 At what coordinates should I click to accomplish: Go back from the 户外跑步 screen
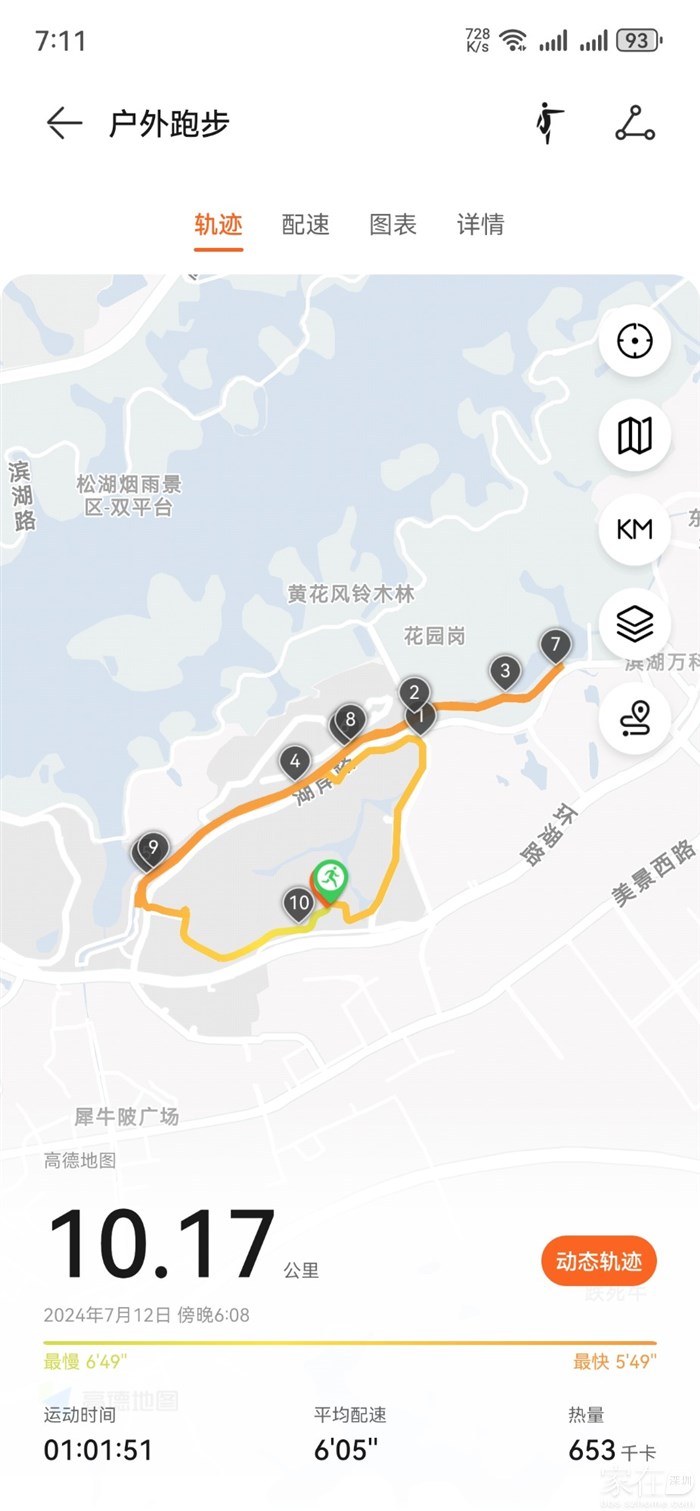click(64, 123)
